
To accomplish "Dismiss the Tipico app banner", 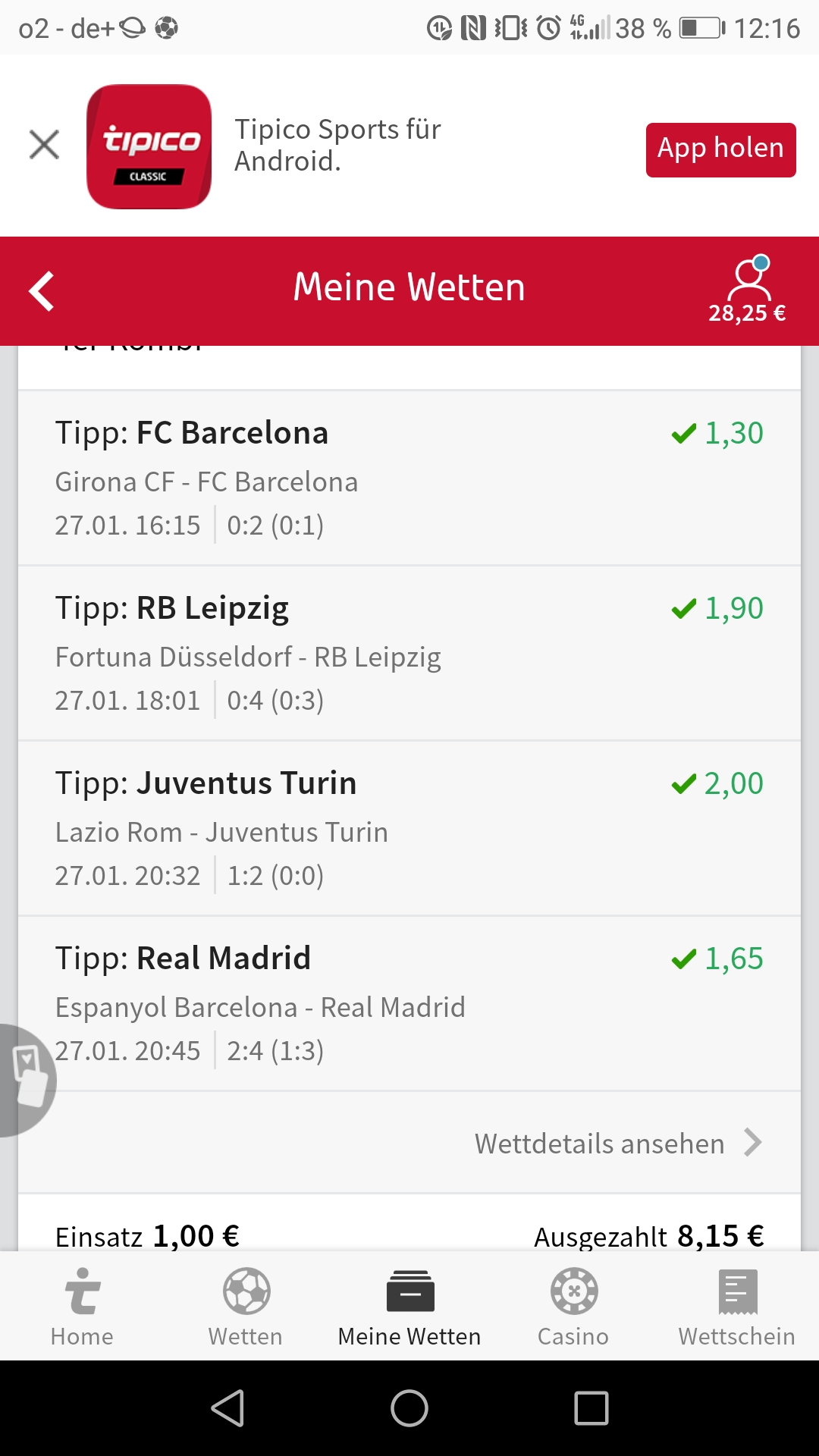I will (x=44, y=144).
